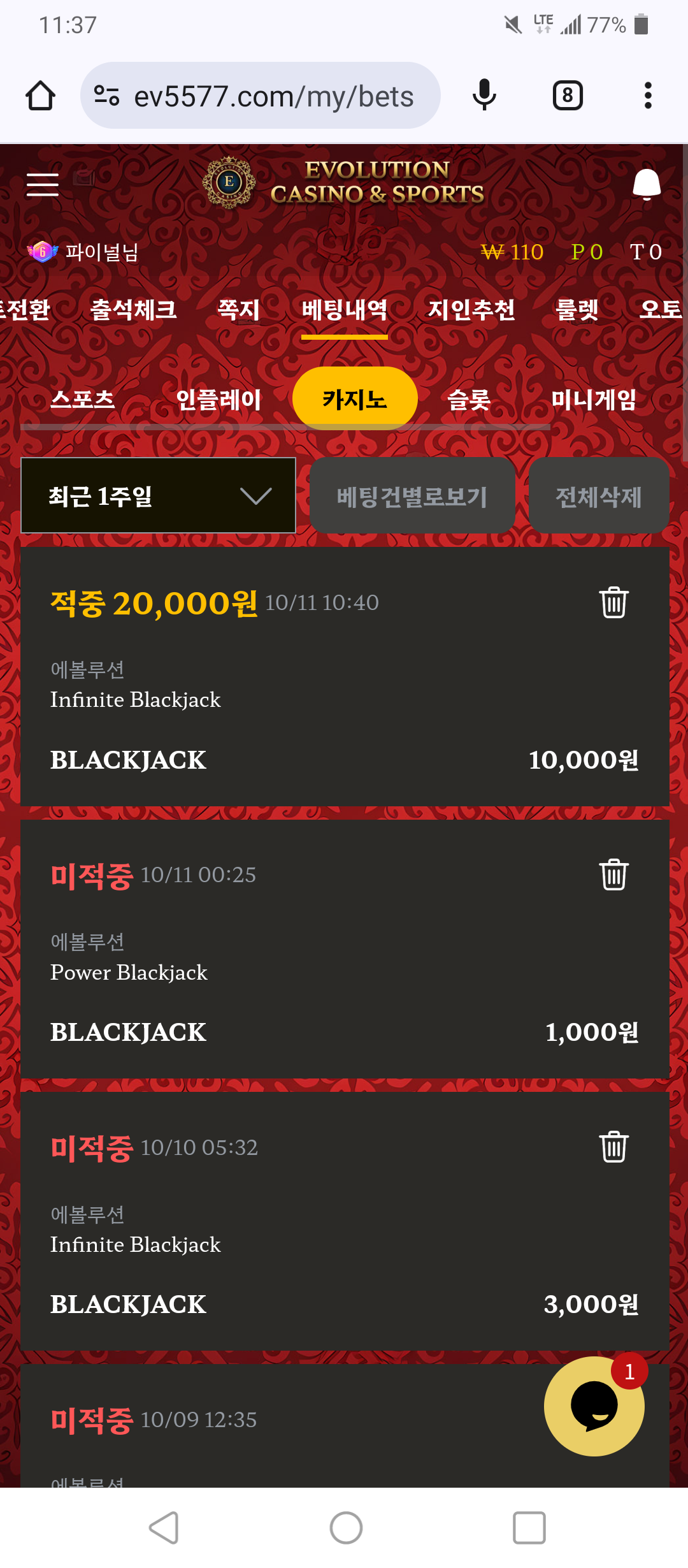Screen dimensions: 688x1568
Task: Delete the 10/10 05:32 bet record
Action: [613, 1147]
